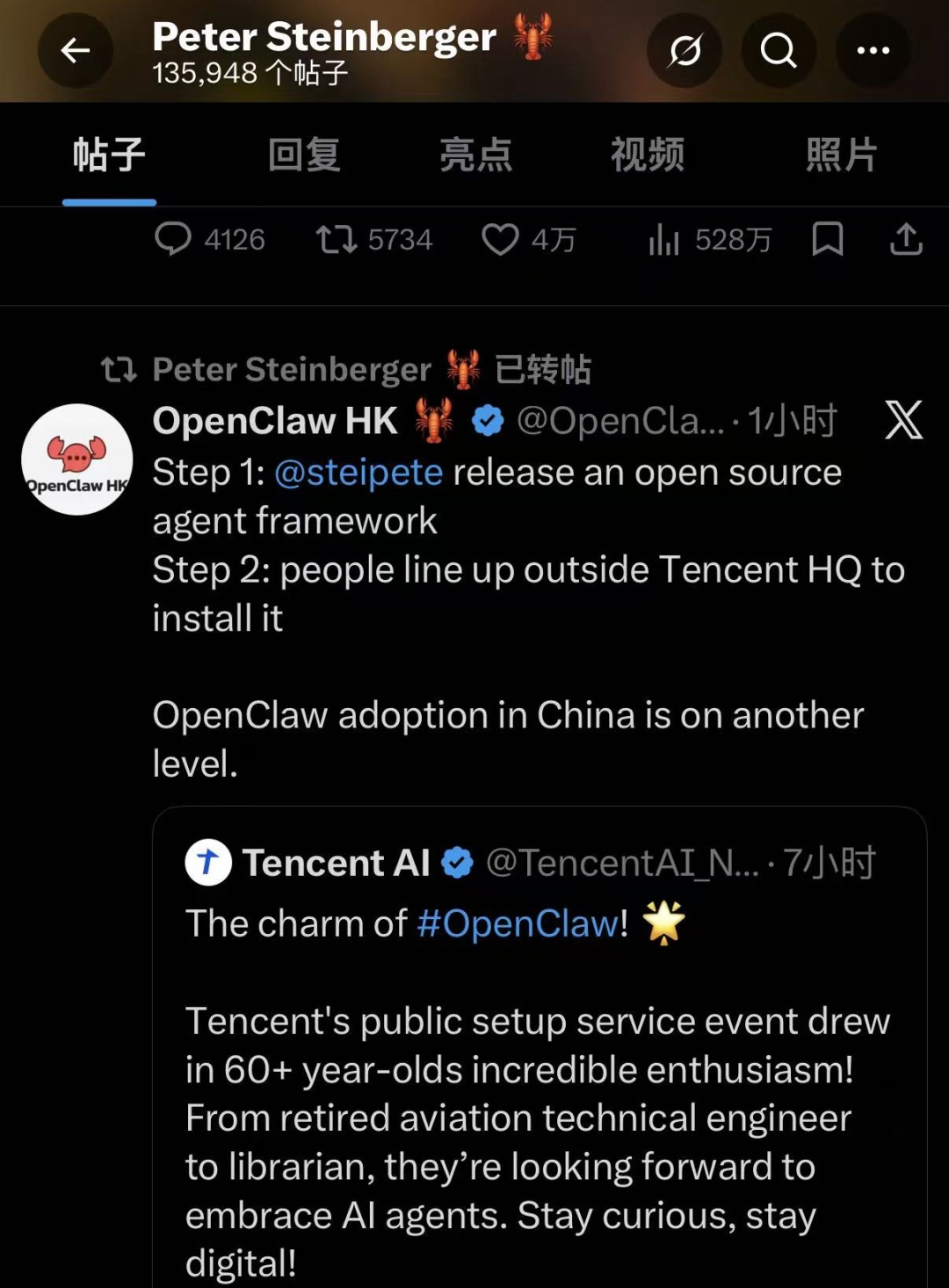Select the 帖子 tab
949x1288 pixels.
(109, 155)
